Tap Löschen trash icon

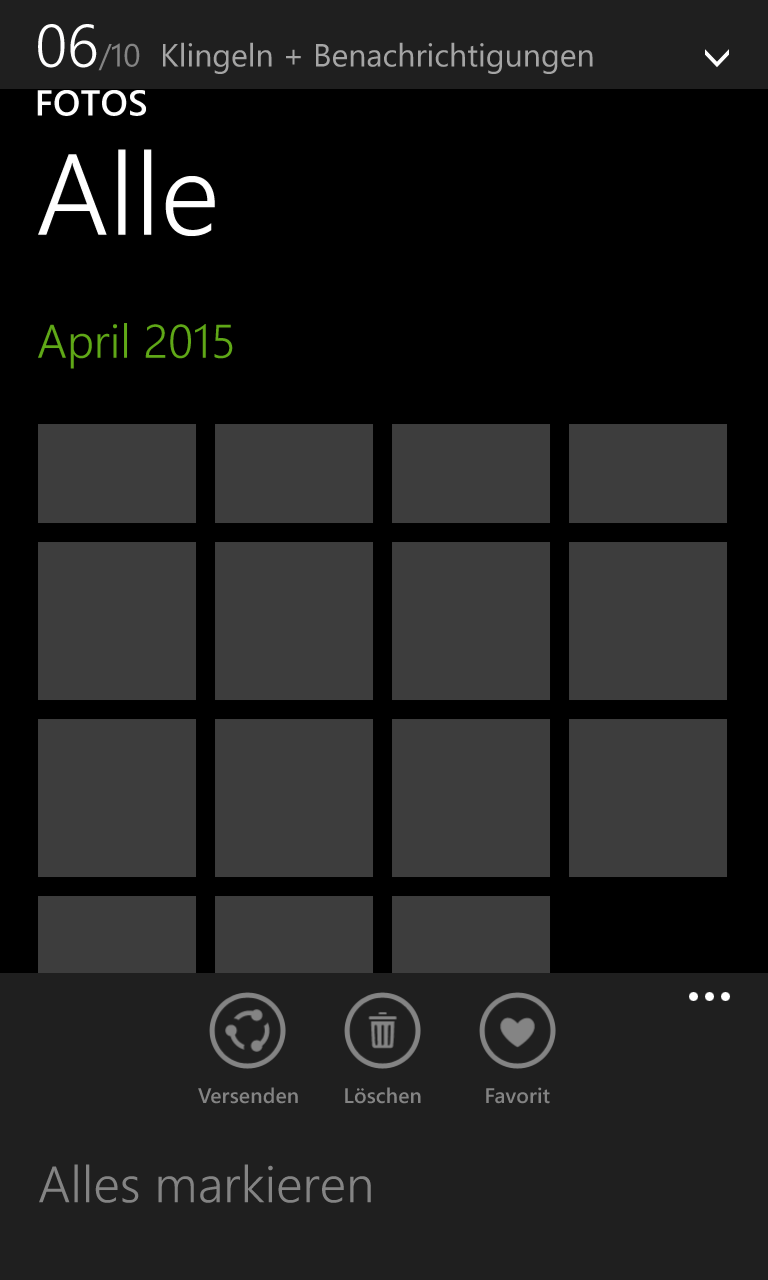382,1032
